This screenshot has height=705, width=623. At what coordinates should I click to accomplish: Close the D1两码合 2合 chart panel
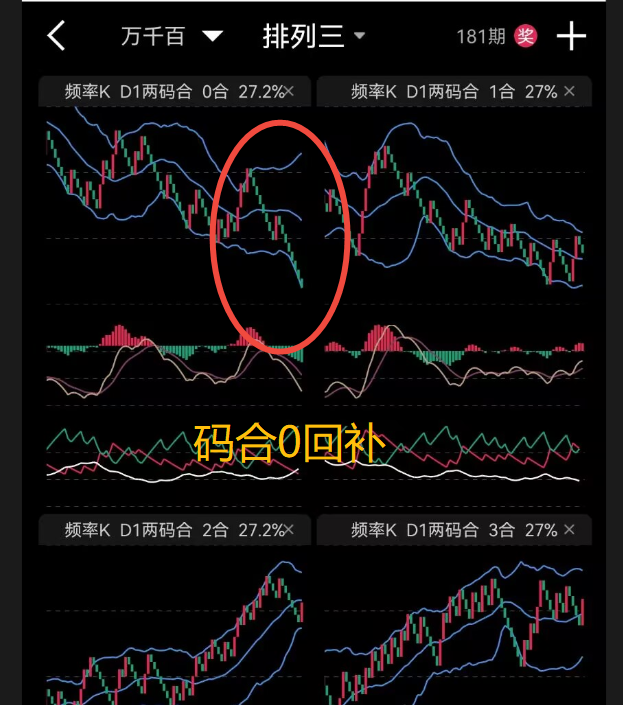tap(289, 530)
